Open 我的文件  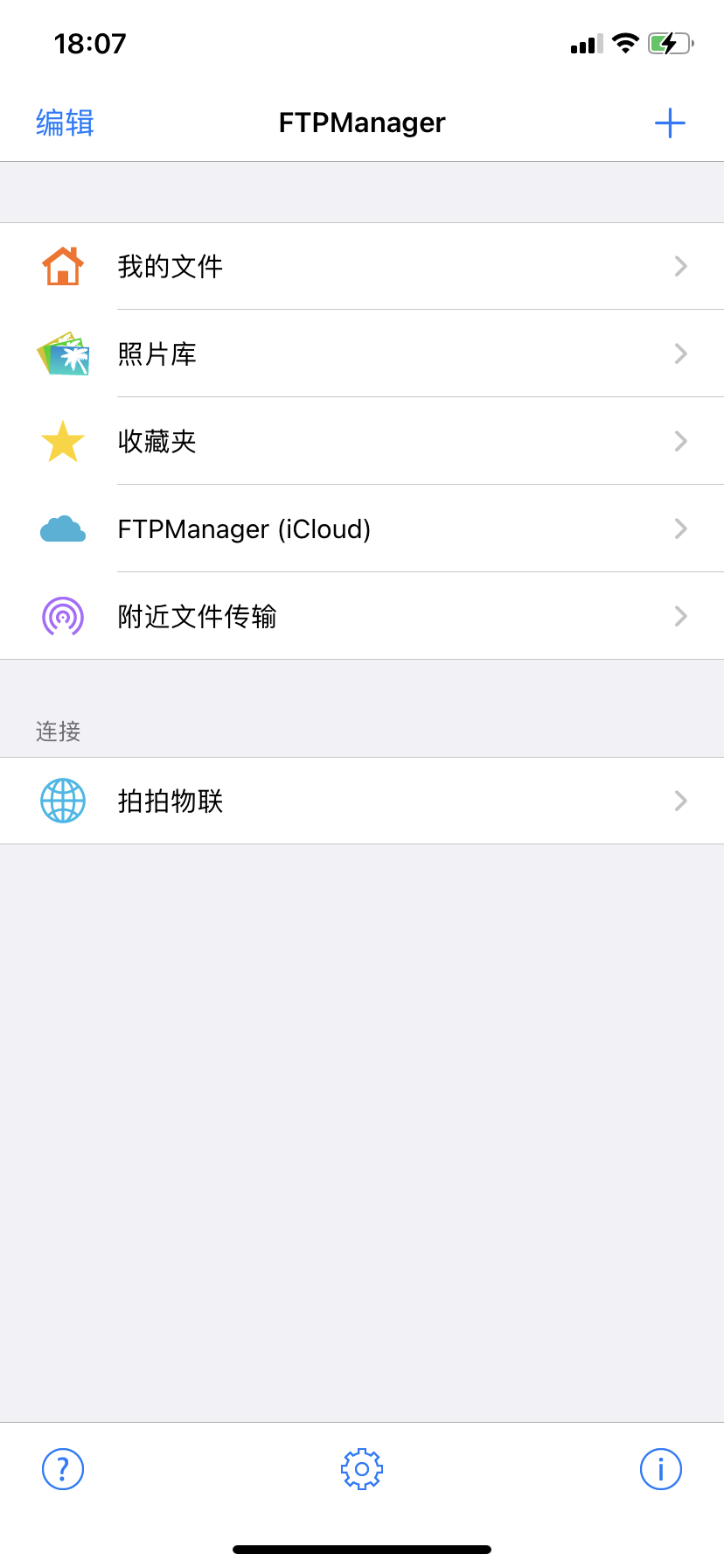pyautogui.click(x=362, y=266)
